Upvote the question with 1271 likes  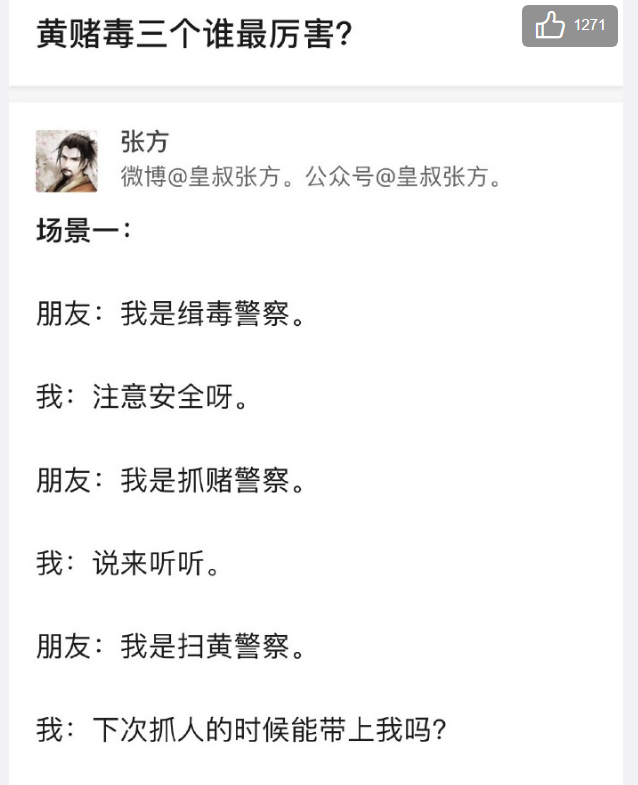click(x=569, y=26)
